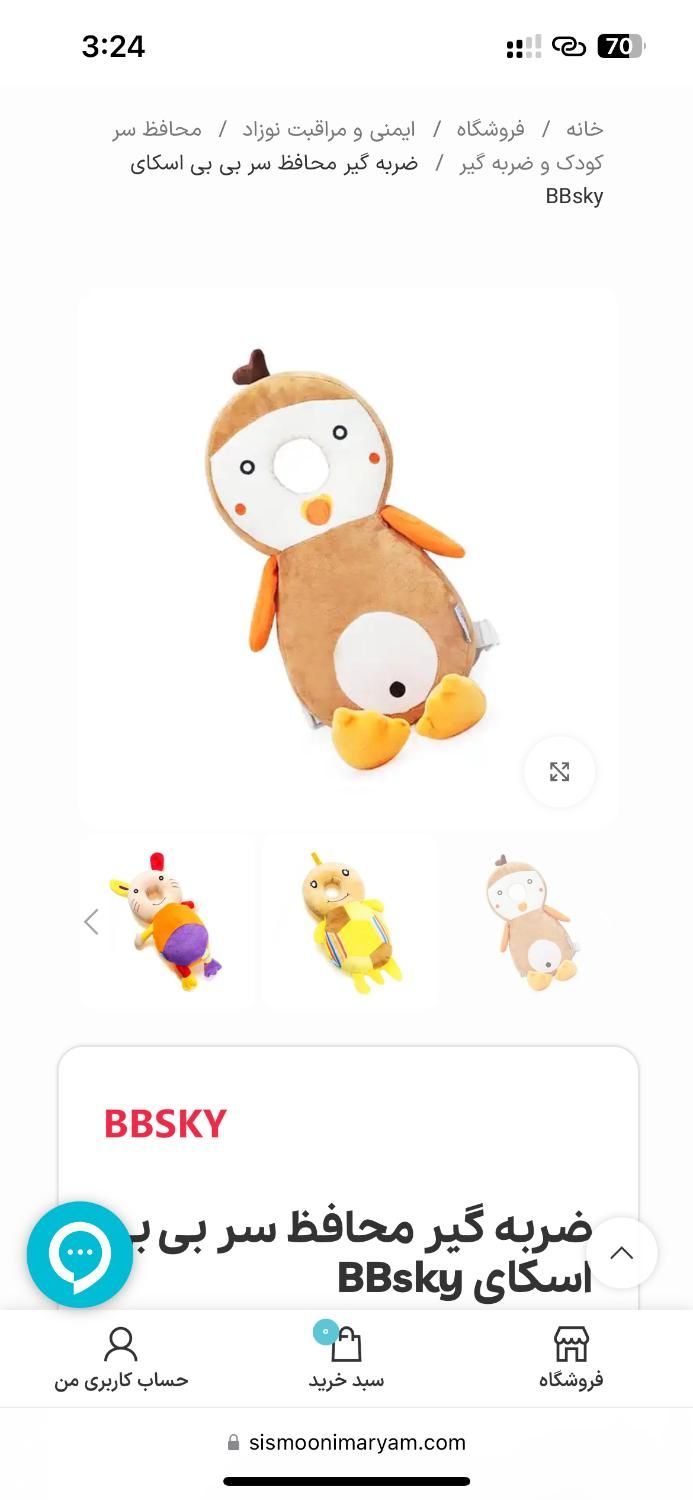
Task: Open the live chat bubble
Action: click(80, 1254)
